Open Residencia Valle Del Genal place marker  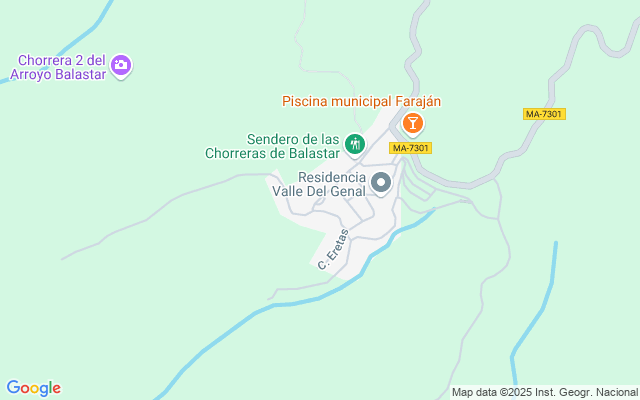(381, 182)
